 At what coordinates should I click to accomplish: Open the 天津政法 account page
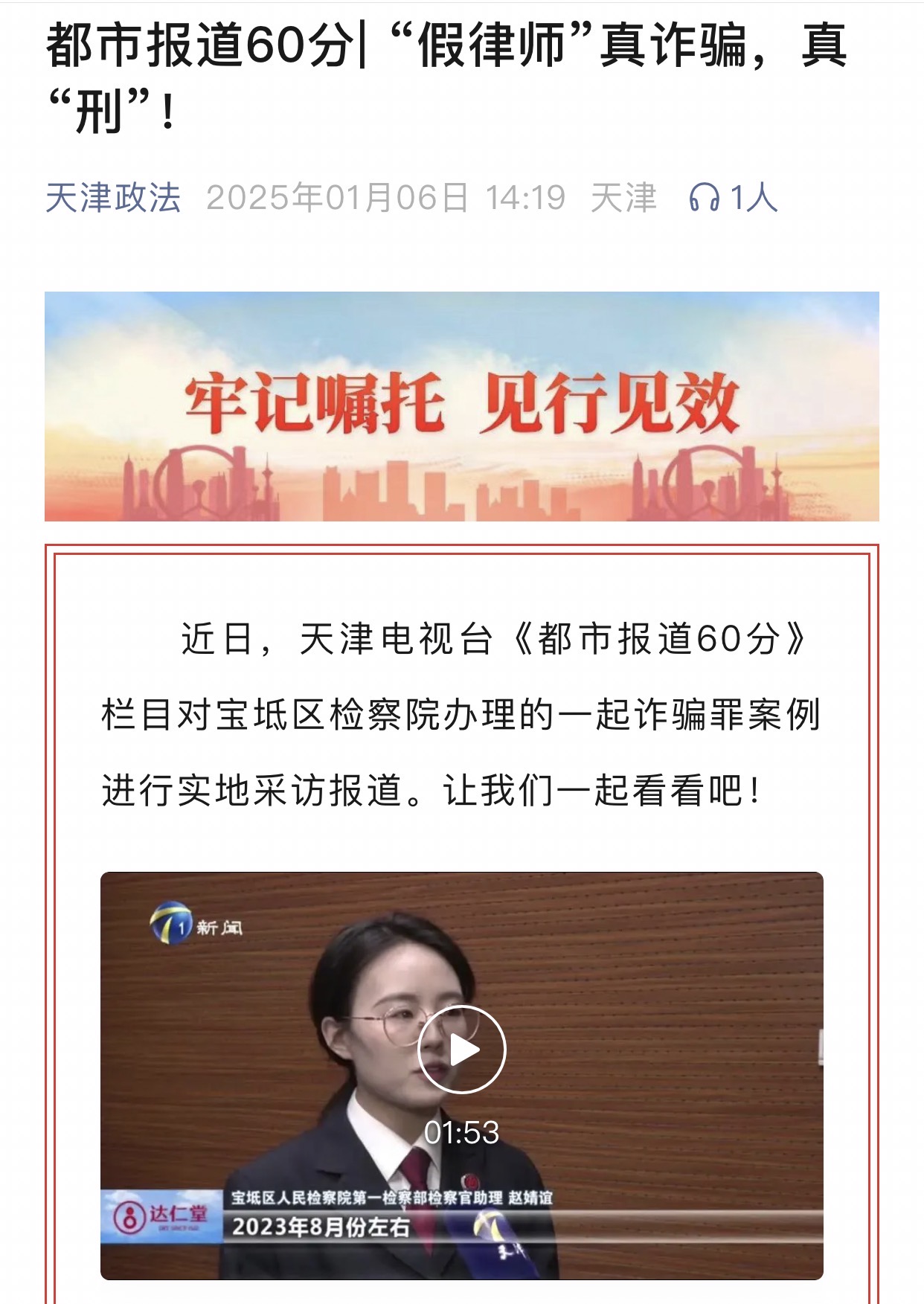click(x=113, y=198)
